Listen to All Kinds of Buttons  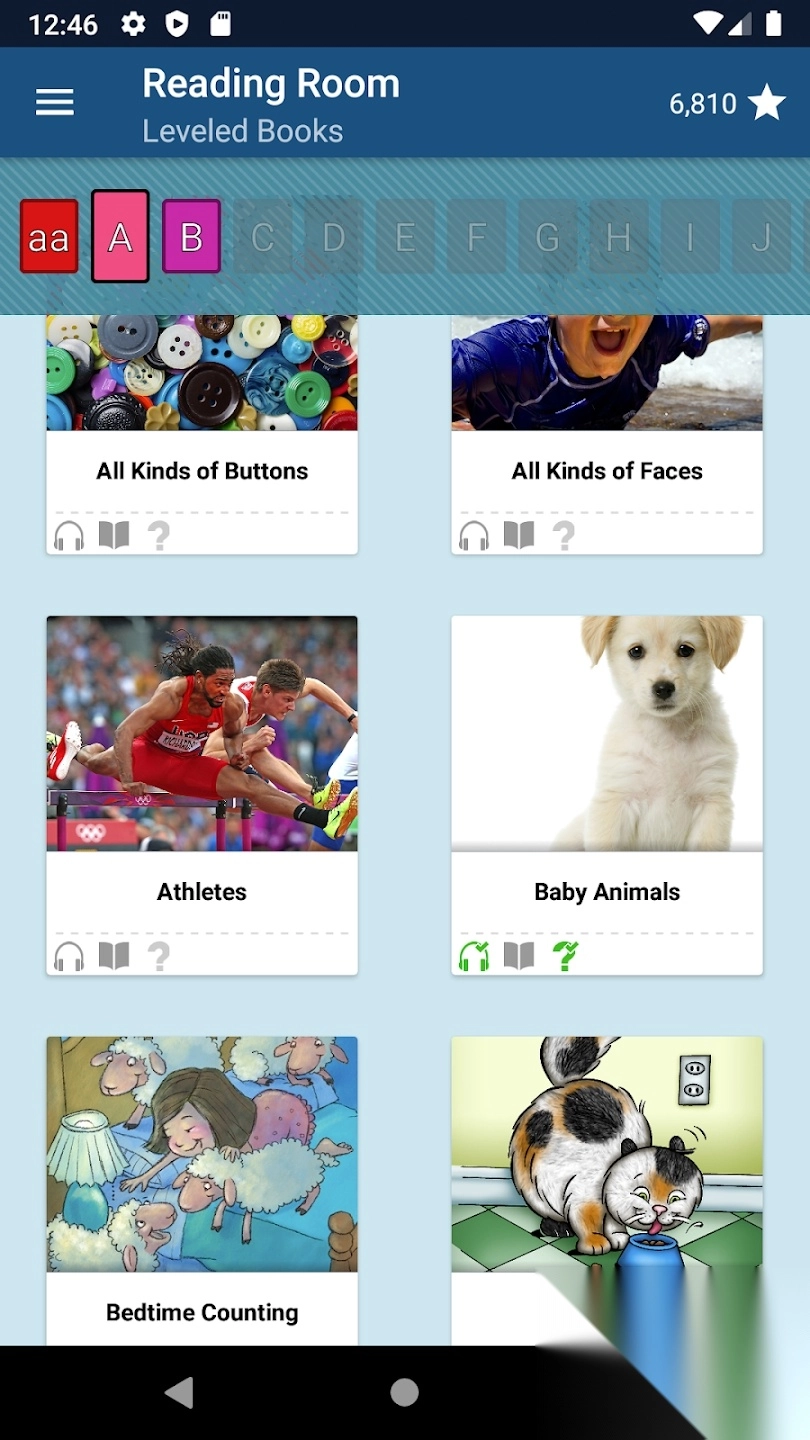(69, 536)
